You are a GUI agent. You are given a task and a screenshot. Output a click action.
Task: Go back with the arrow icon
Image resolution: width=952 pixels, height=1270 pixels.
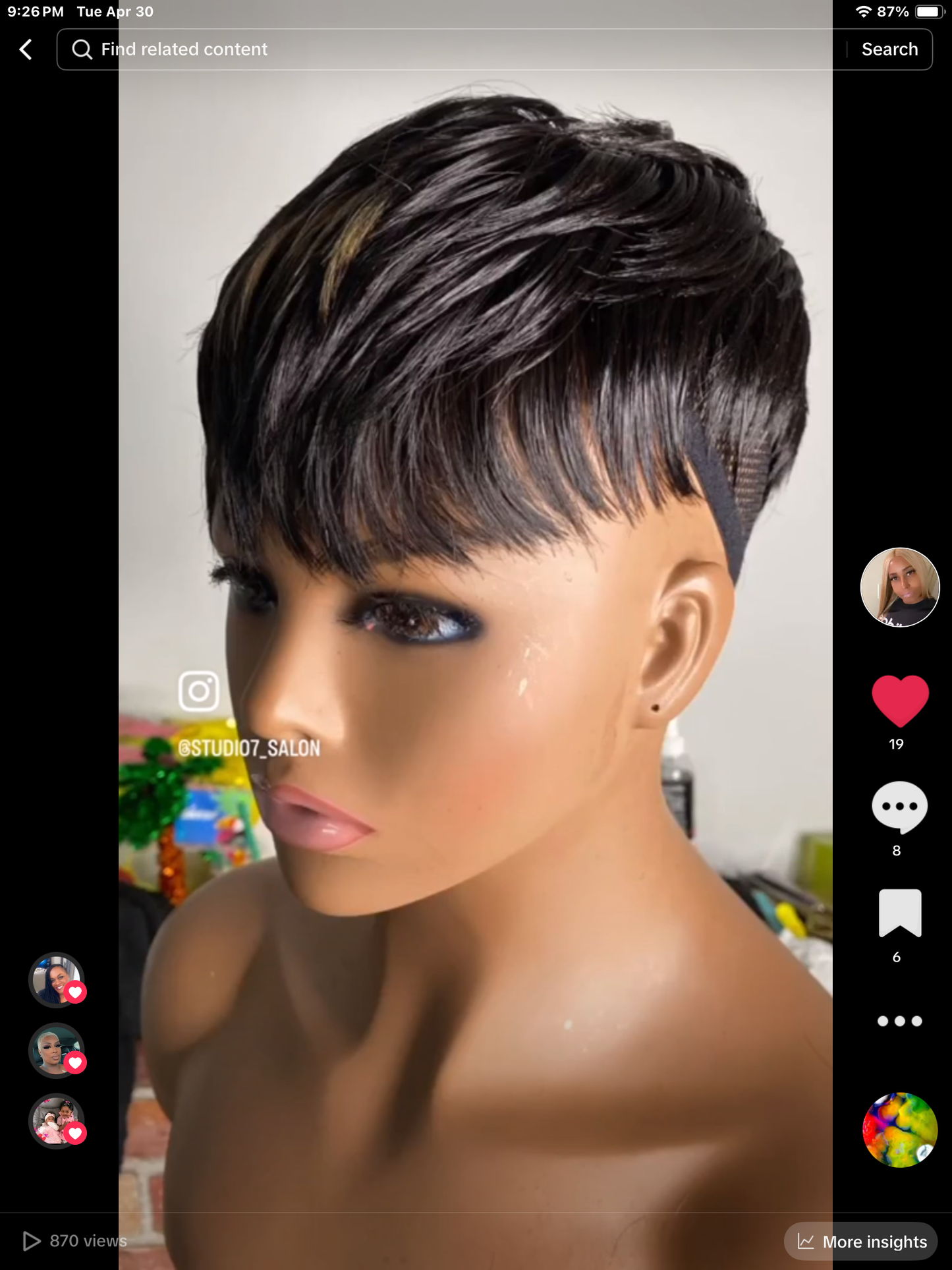coord(26,49)
